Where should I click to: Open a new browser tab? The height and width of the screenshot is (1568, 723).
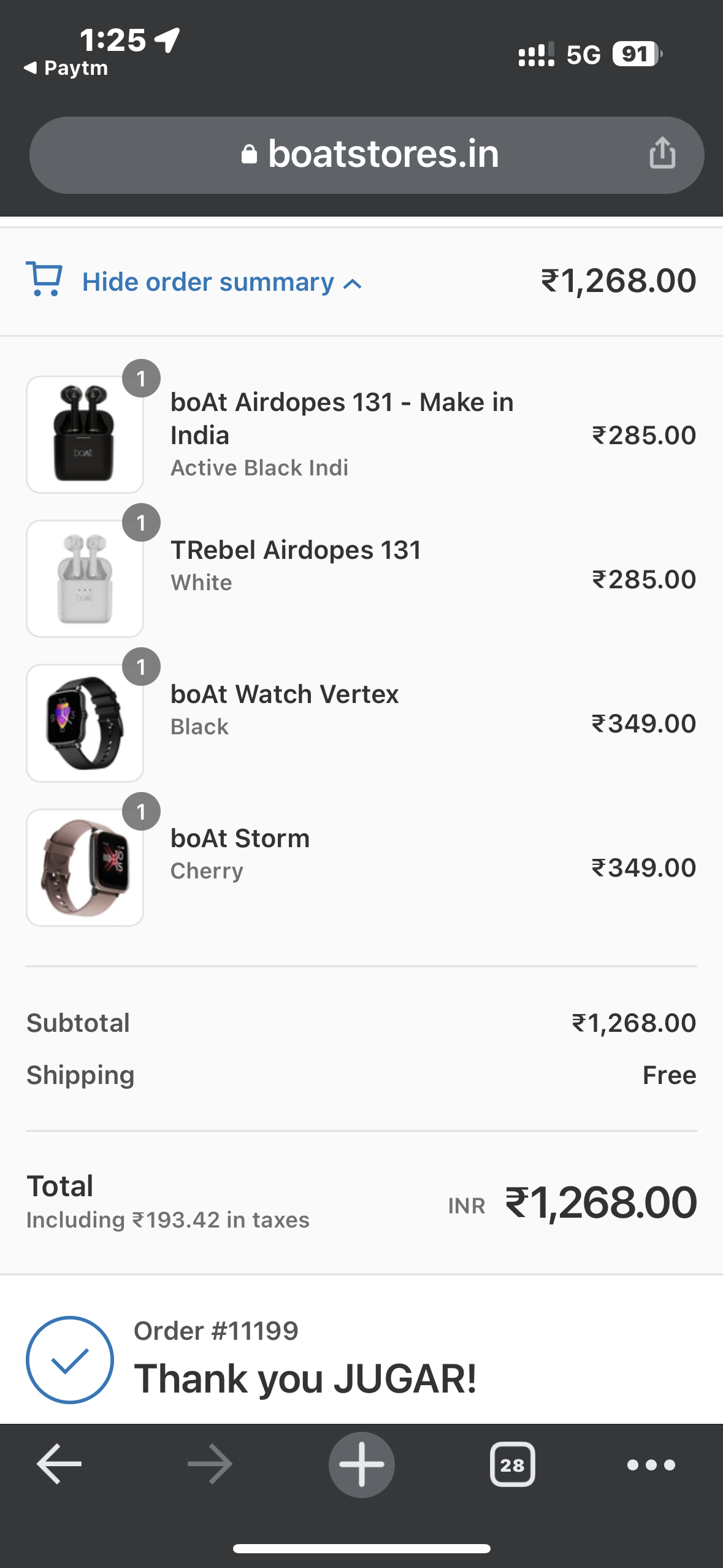coord(361,1464)
